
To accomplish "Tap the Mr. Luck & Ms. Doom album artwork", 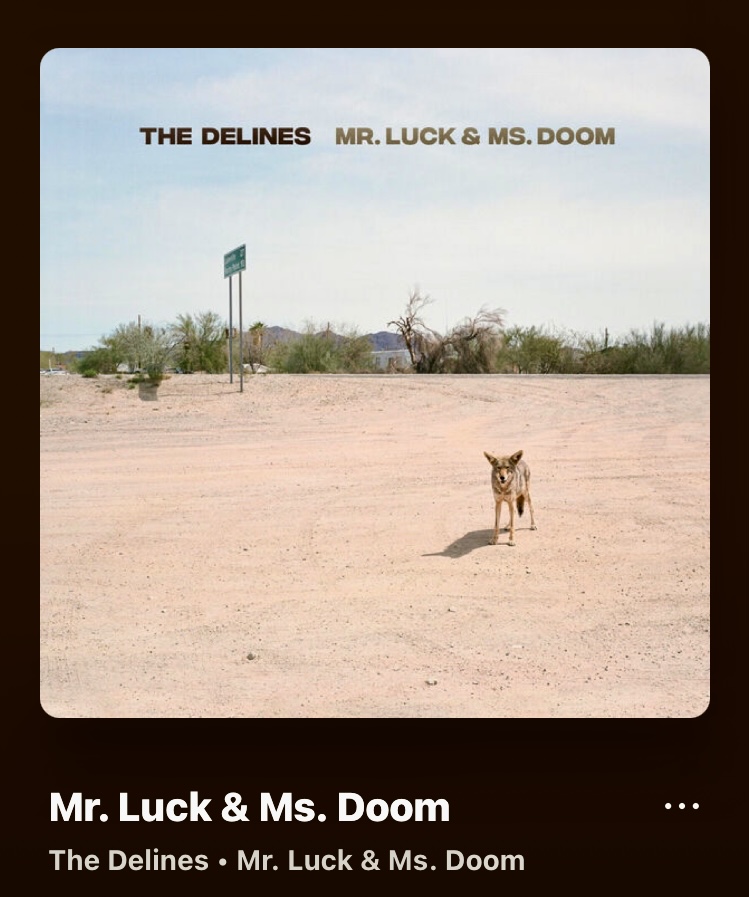I will click(x=374, y=383).
